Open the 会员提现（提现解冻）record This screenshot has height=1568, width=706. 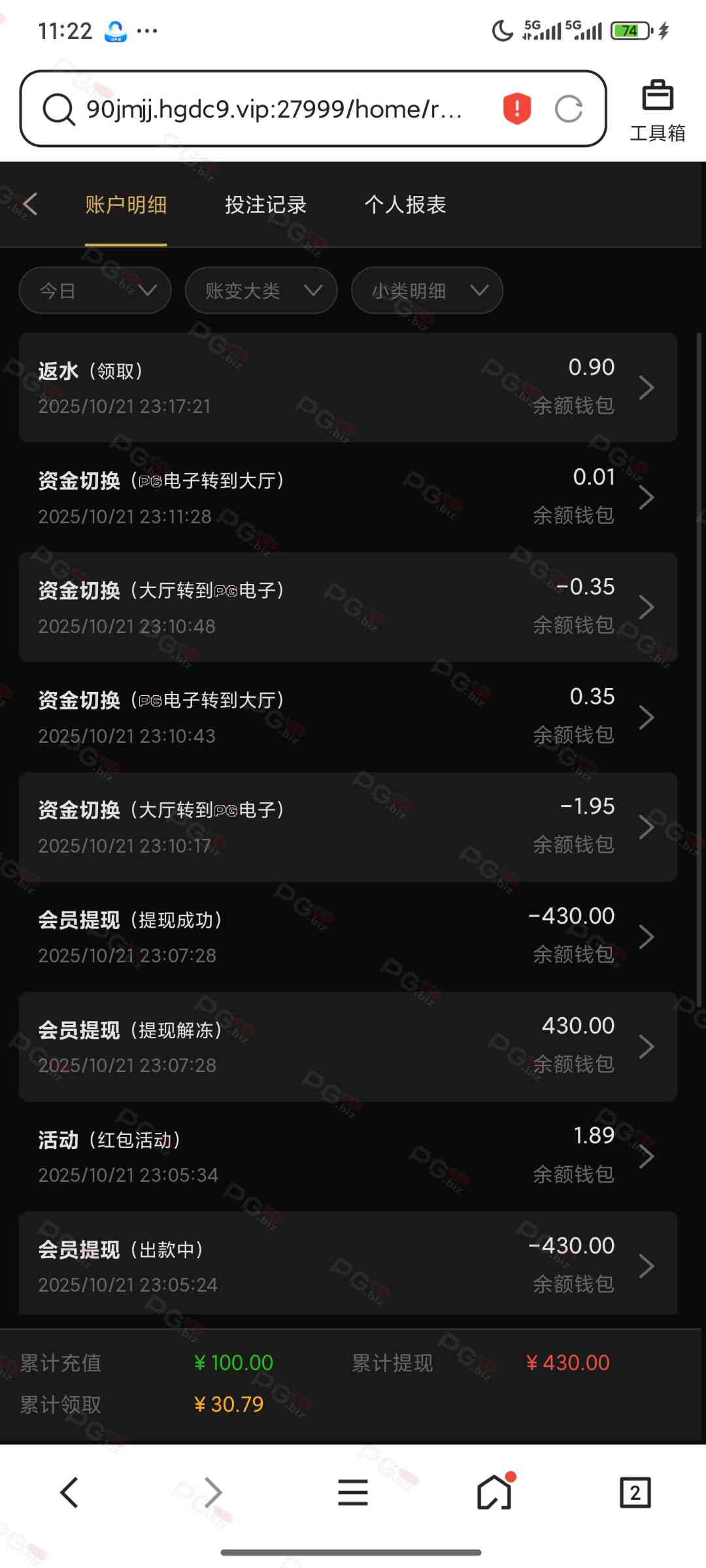[x=348, y=1047]
